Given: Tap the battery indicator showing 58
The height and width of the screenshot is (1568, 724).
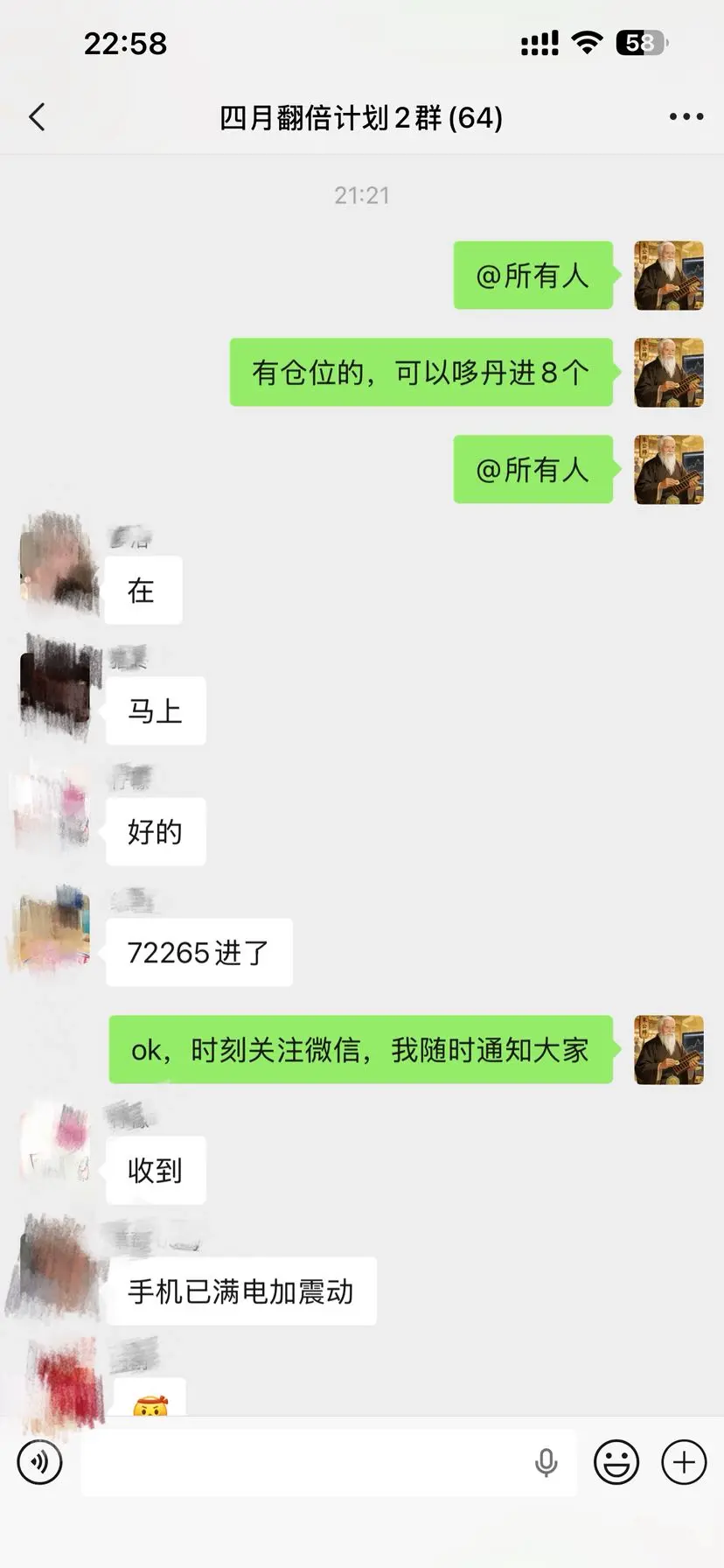Looking at the screenshot, I should tap(638, 41).
